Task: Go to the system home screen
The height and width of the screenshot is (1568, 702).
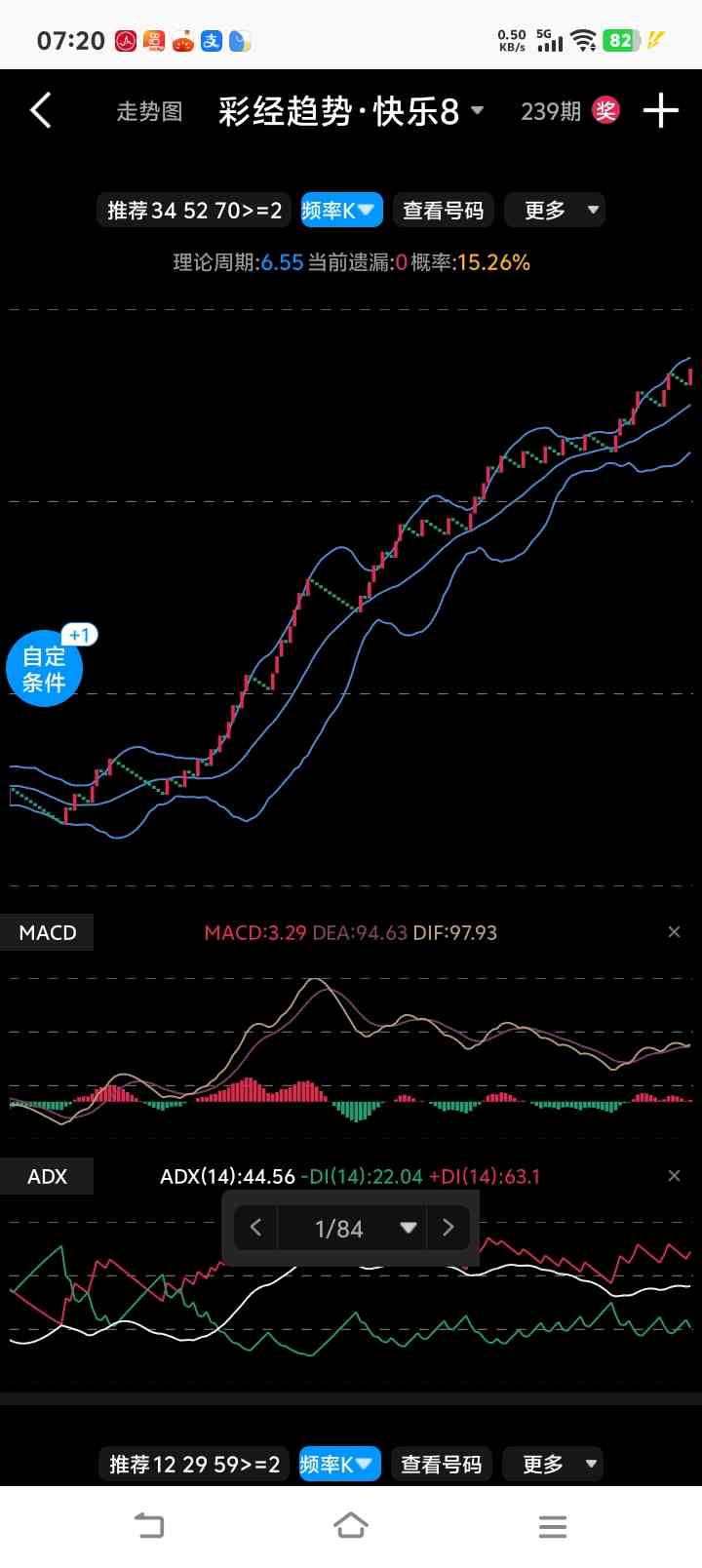Action: click(x=351, y=1526)
